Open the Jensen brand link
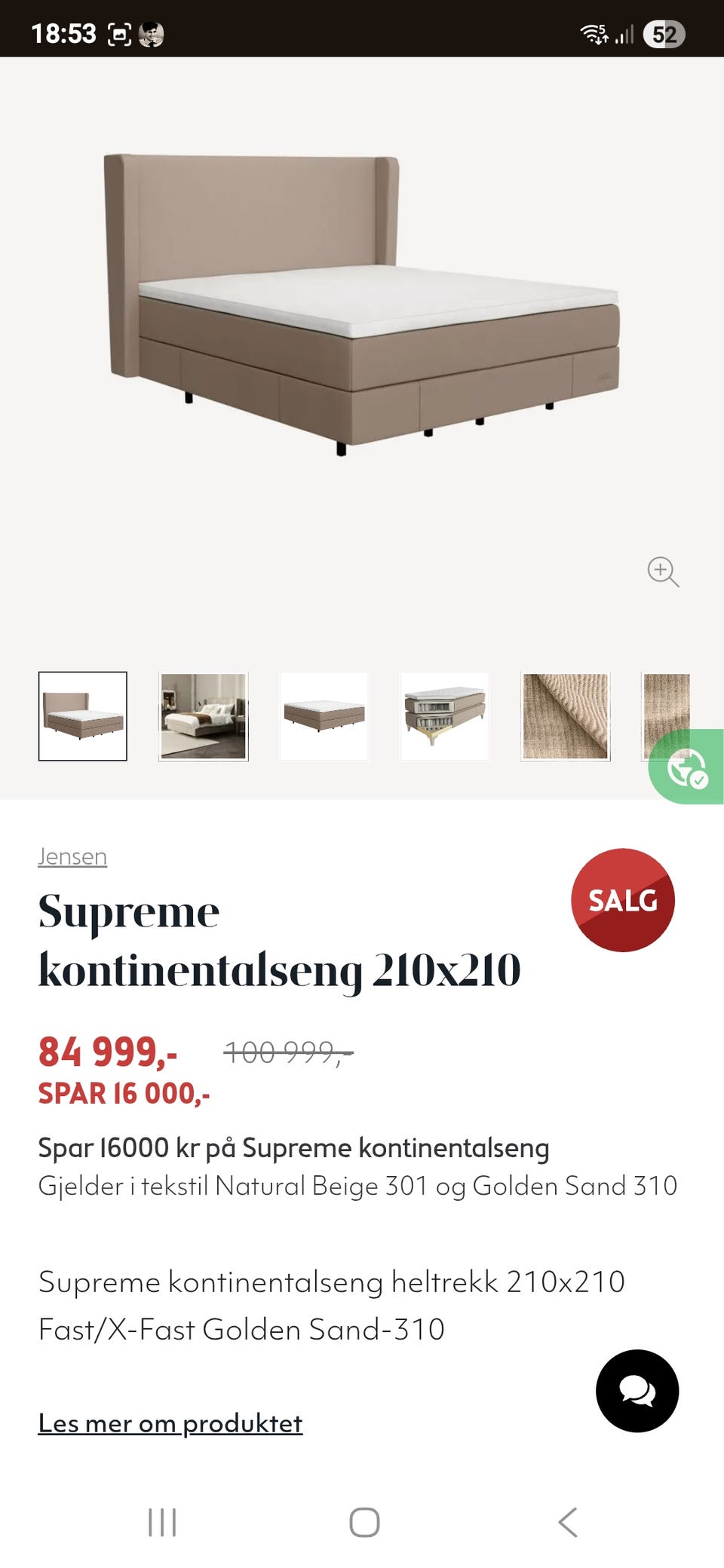 point(72,856)
